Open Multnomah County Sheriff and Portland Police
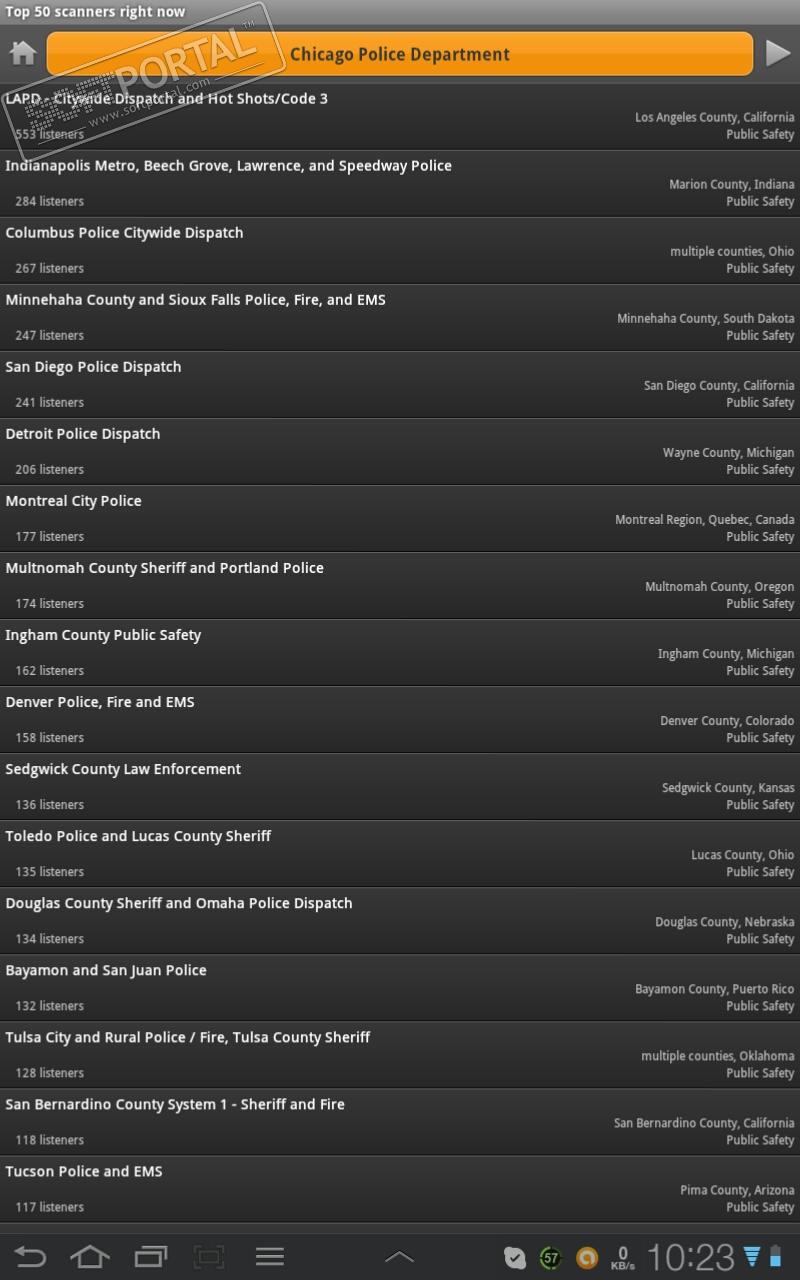The height and width of the screenshot is (1280, 800). coord(400,585)
